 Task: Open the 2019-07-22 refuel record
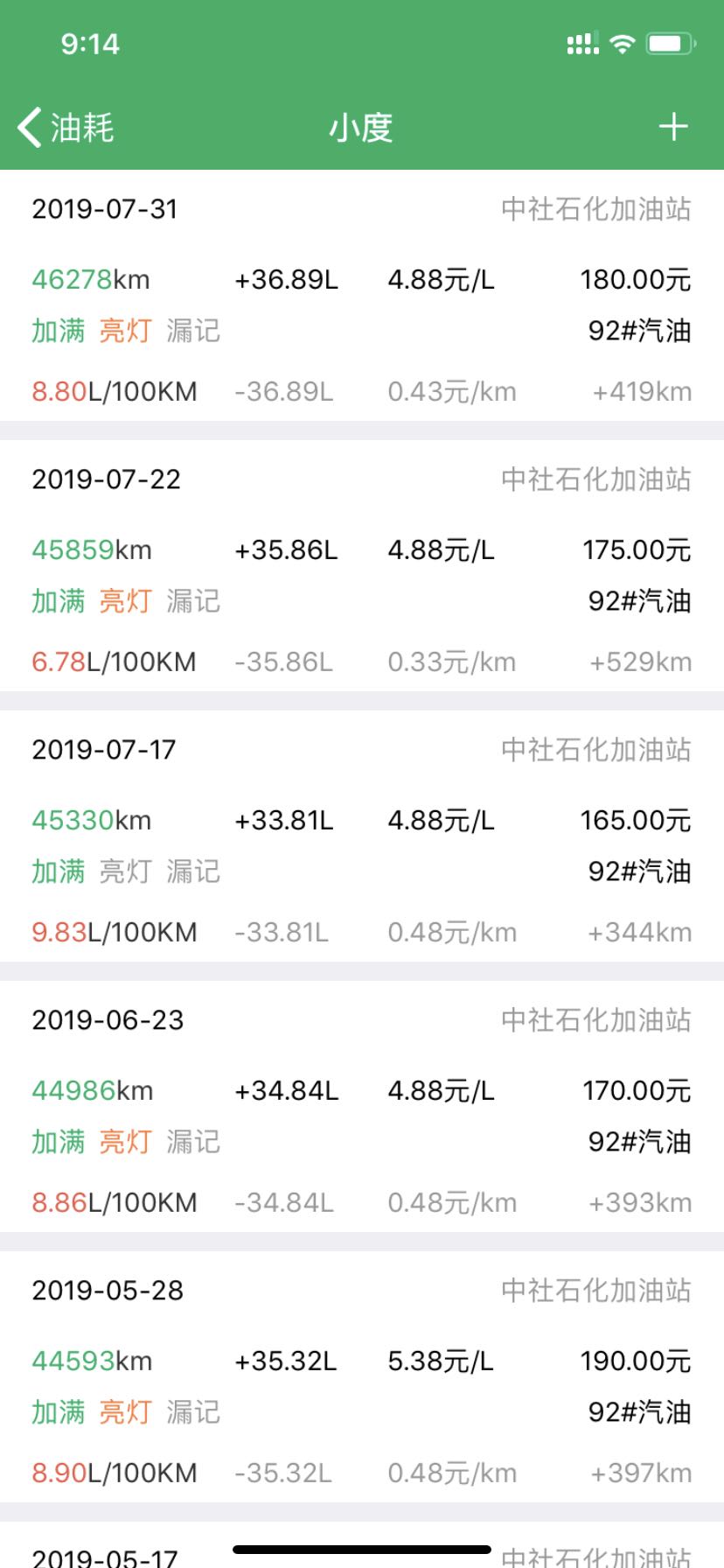362,569
